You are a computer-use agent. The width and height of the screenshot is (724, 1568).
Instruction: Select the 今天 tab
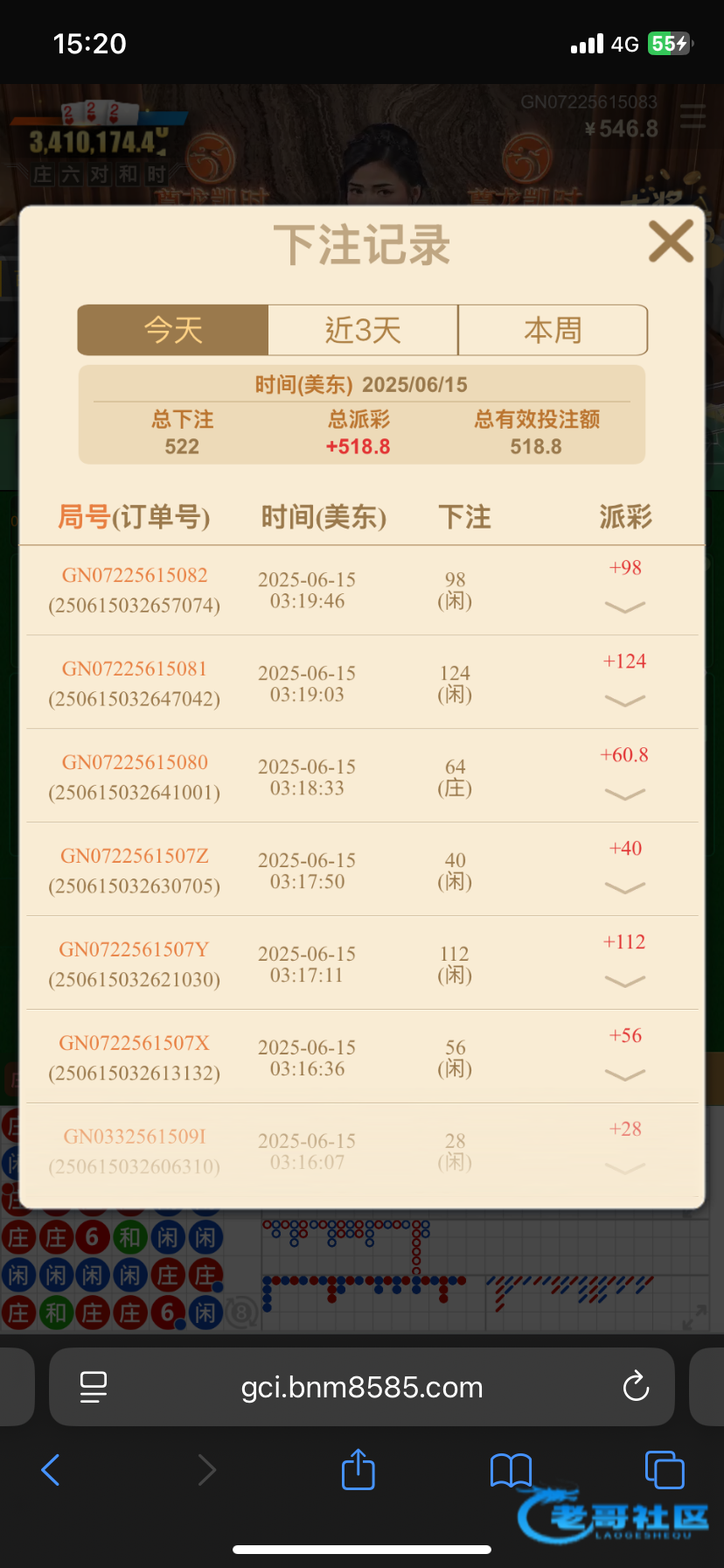[x=173, y=331]
